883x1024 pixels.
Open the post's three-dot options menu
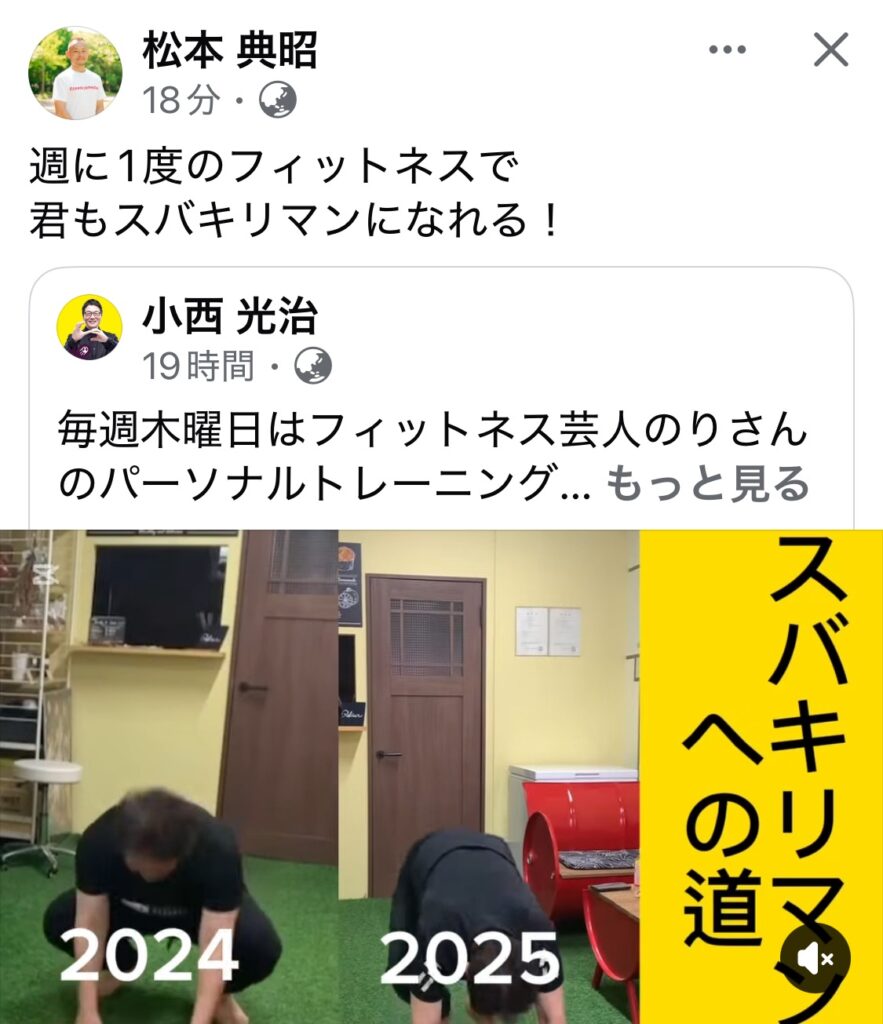point(727,50)
